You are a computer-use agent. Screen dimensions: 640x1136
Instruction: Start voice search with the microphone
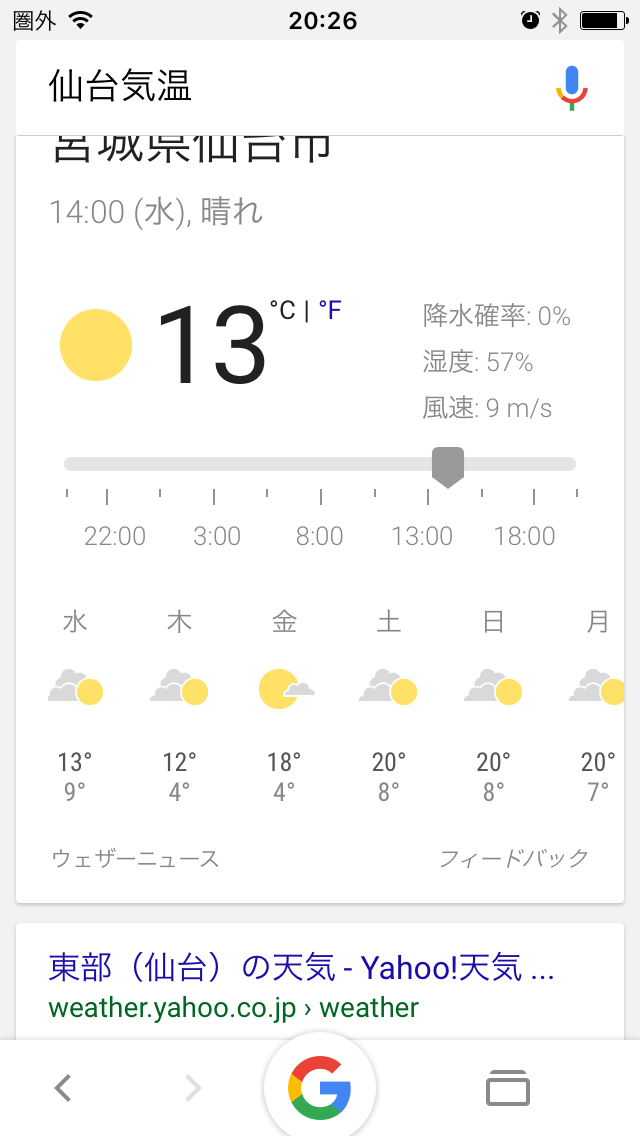click(572, 87)
